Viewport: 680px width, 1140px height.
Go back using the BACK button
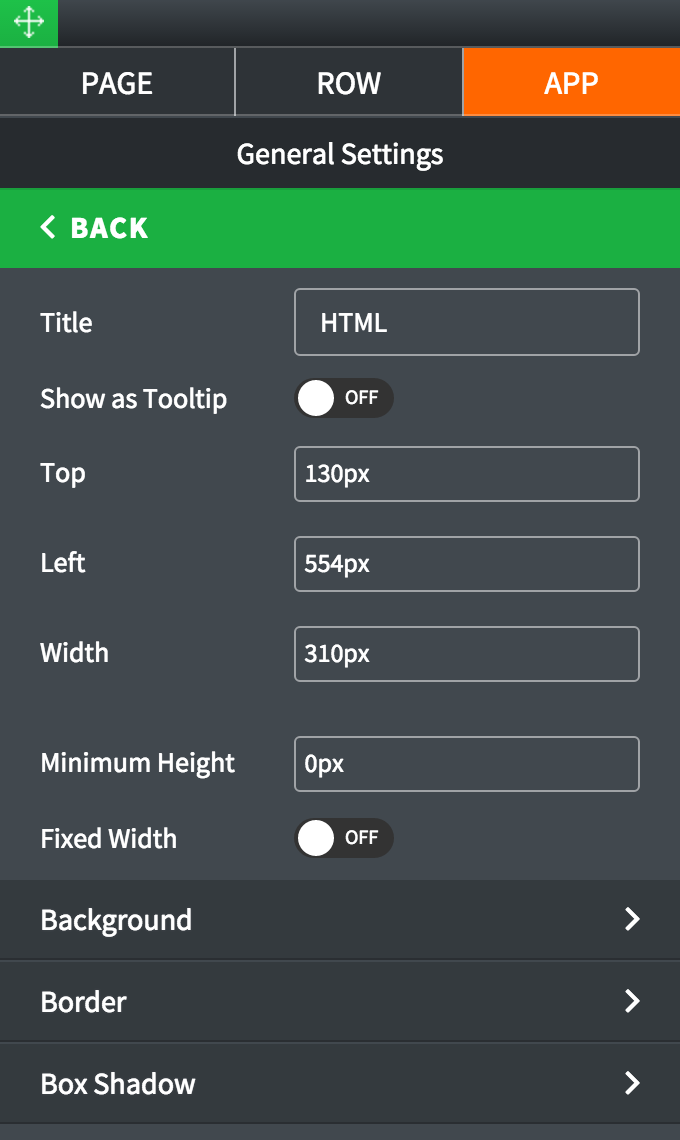[95, 228]
